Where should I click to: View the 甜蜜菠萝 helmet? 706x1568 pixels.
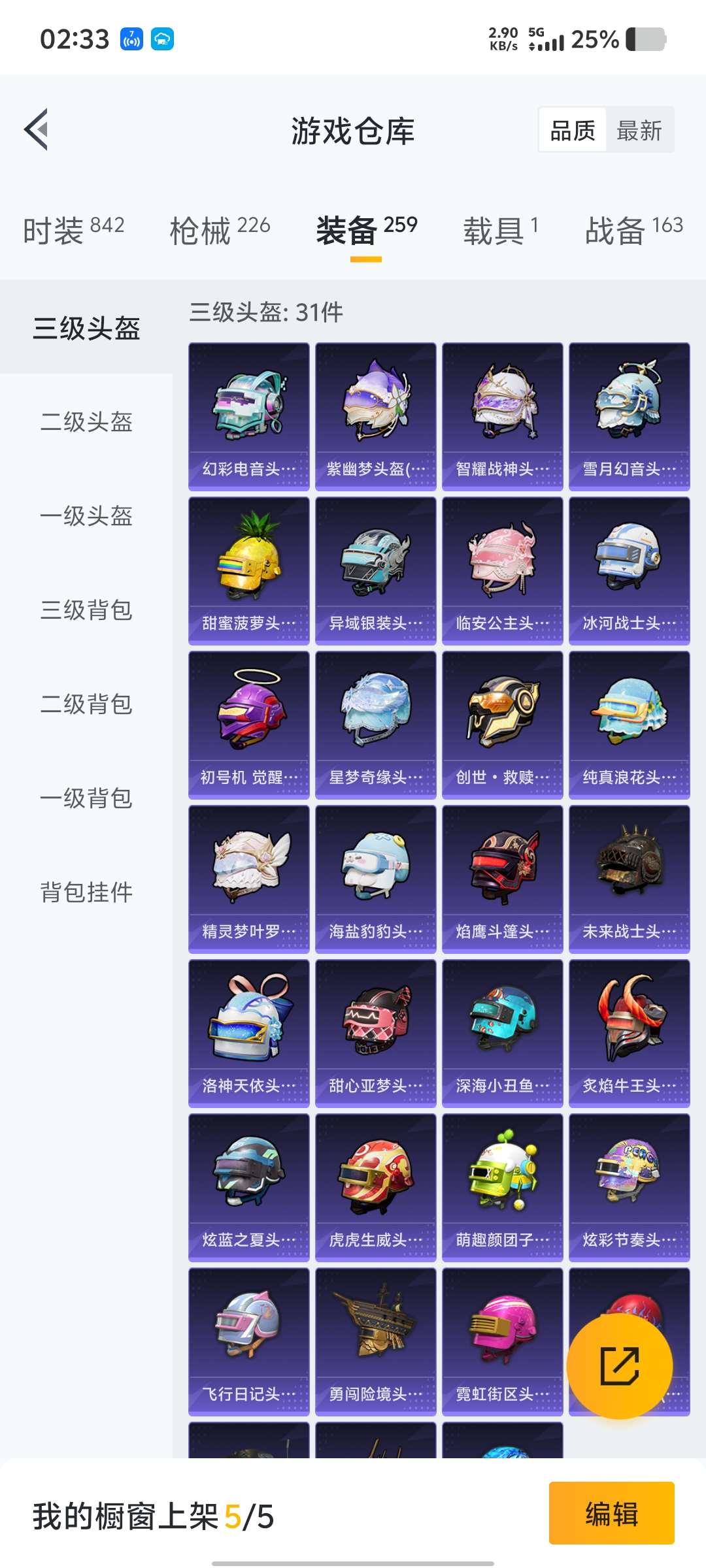point(249,570)
